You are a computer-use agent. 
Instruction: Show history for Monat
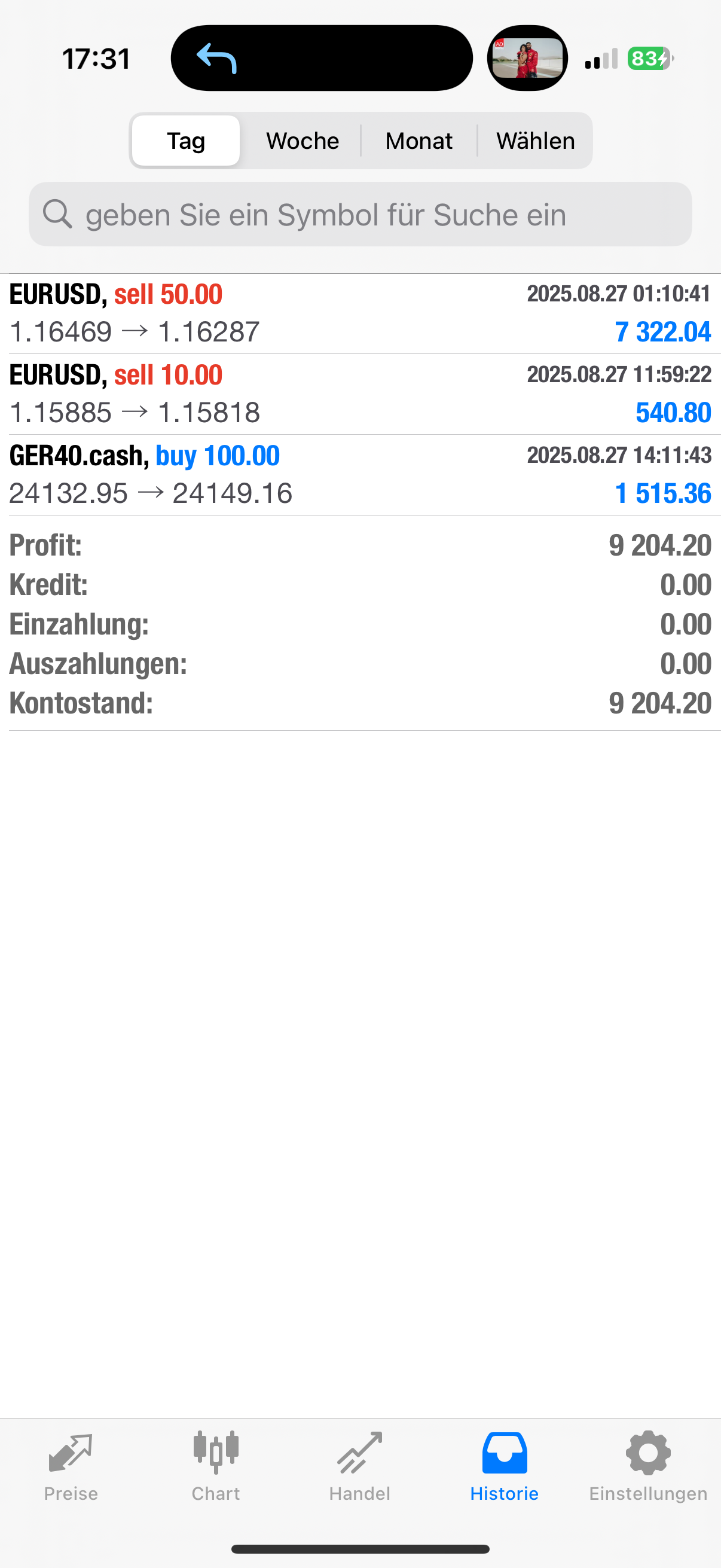point(418,141)
